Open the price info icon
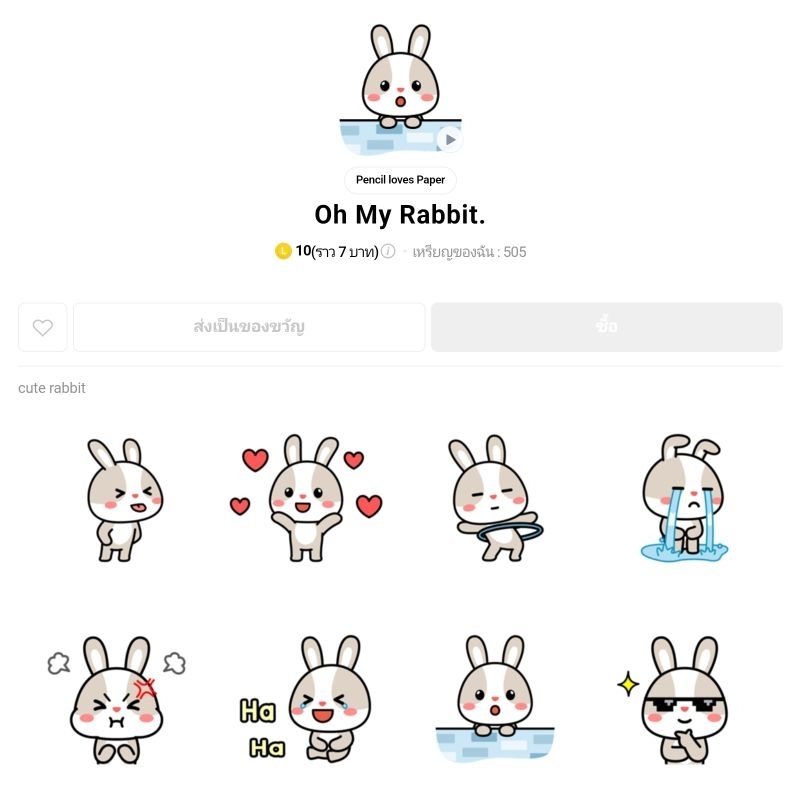This screenshot has height=800, width=800. tap(388, 251)
